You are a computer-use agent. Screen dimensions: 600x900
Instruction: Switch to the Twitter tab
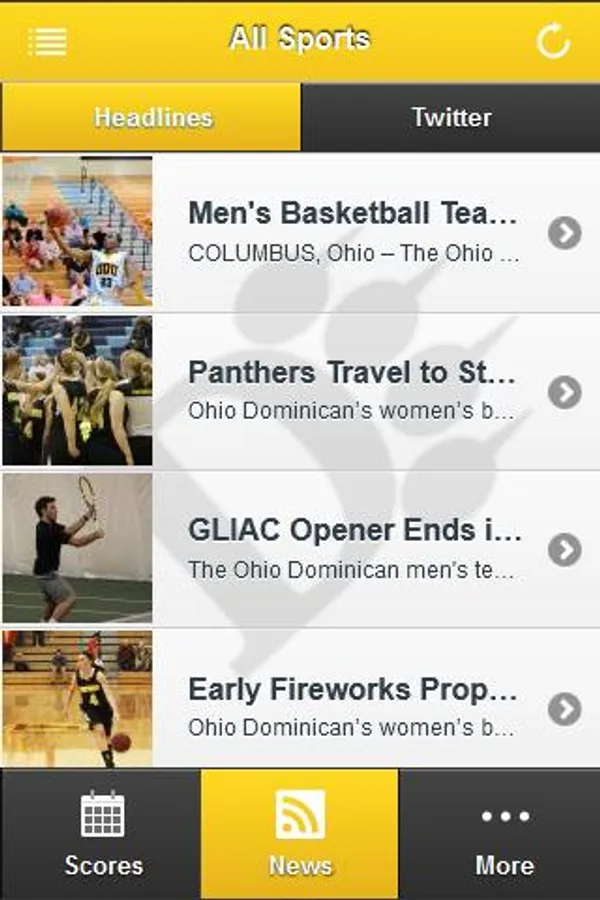coord(451,117)
